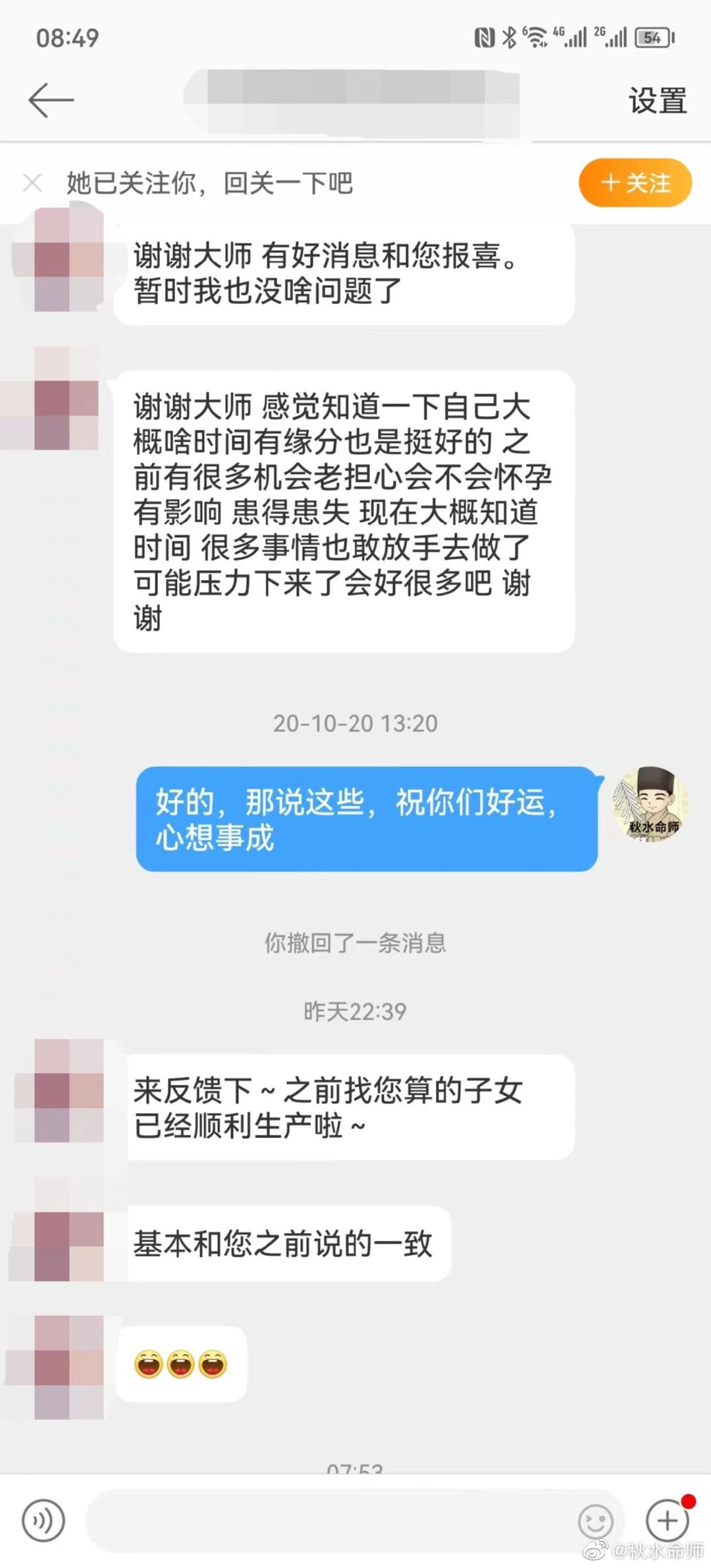The width and height of the screenshot is (711, 1568).
Task: Tap the Wi-Fi icon in status bar
Action: (x=538, y=38)
